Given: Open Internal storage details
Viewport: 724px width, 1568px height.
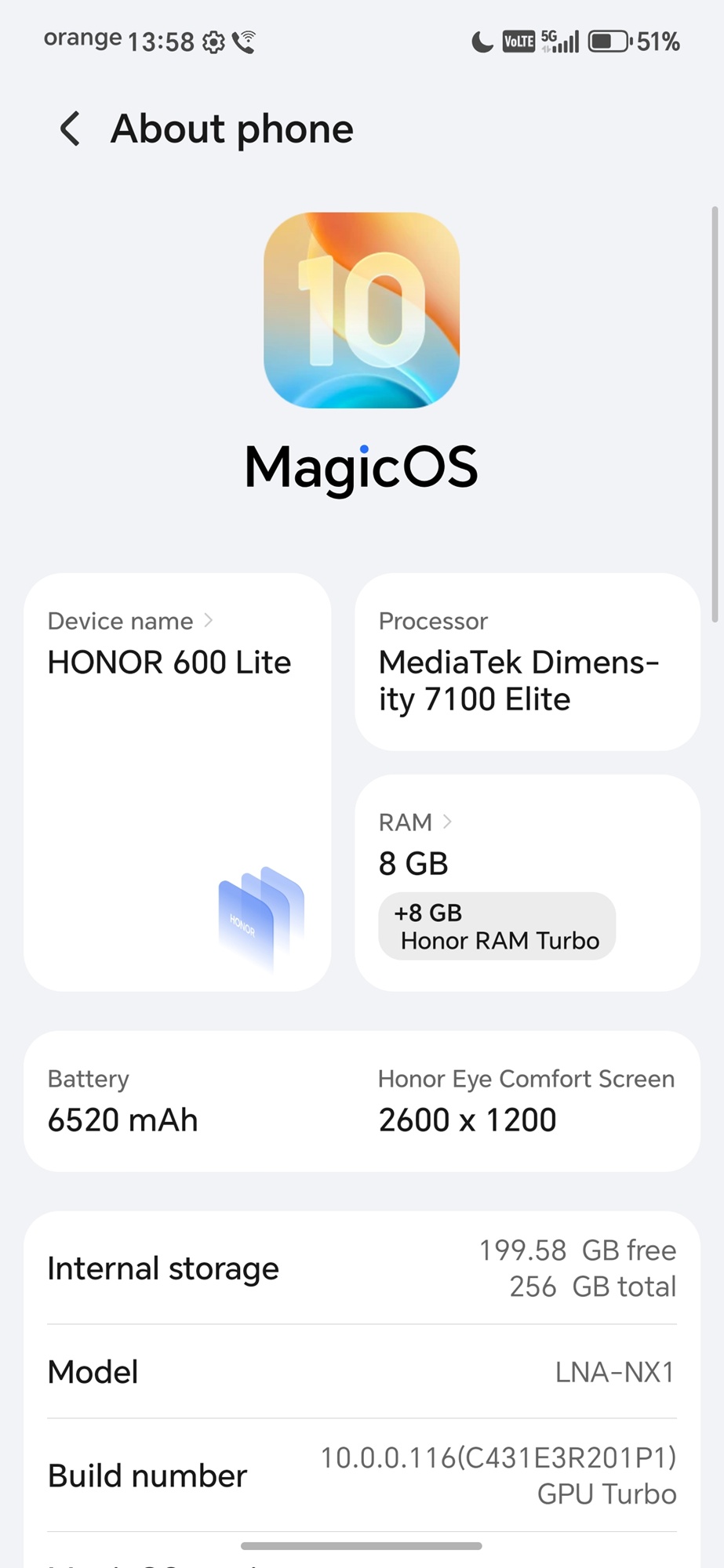Looking at the screenshot, I should [x=362, y=1269].
